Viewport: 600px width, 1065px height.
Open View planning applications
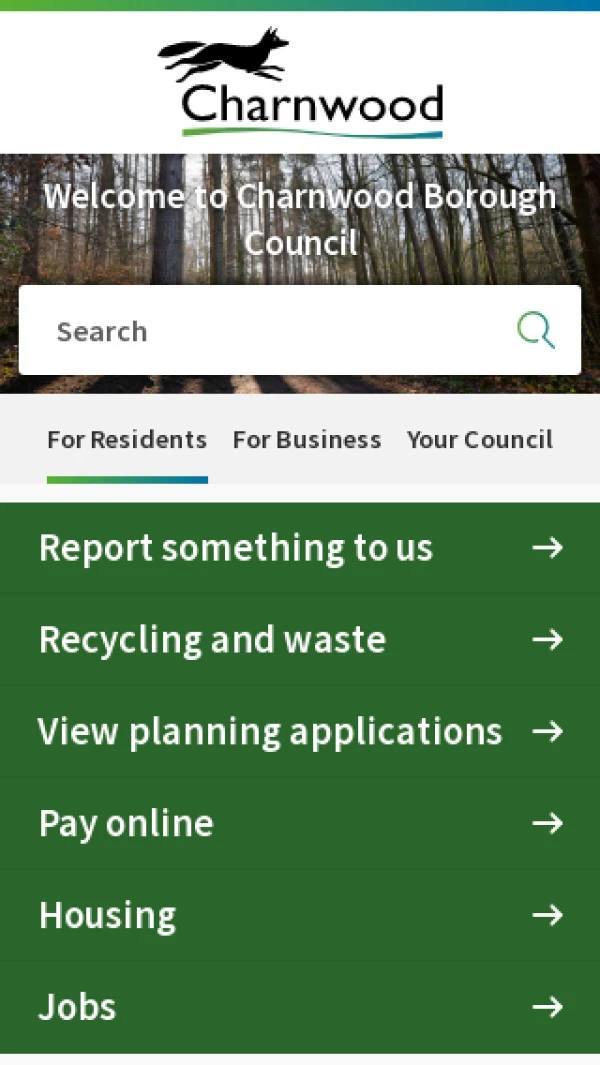(x=300, y=731)
